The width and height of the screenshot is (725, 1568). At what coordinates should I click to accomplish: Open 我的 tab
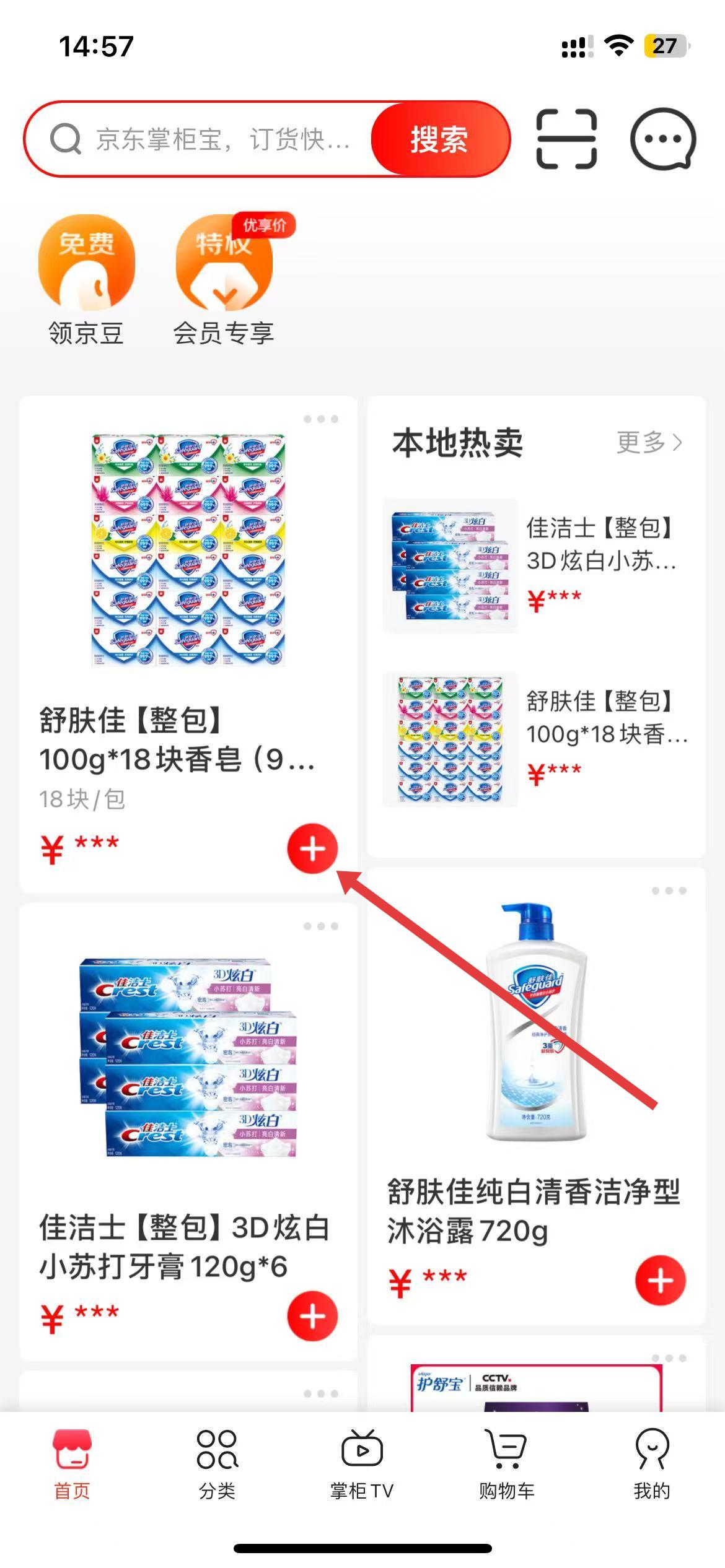pyautogui.click(x=651, y=1465)
